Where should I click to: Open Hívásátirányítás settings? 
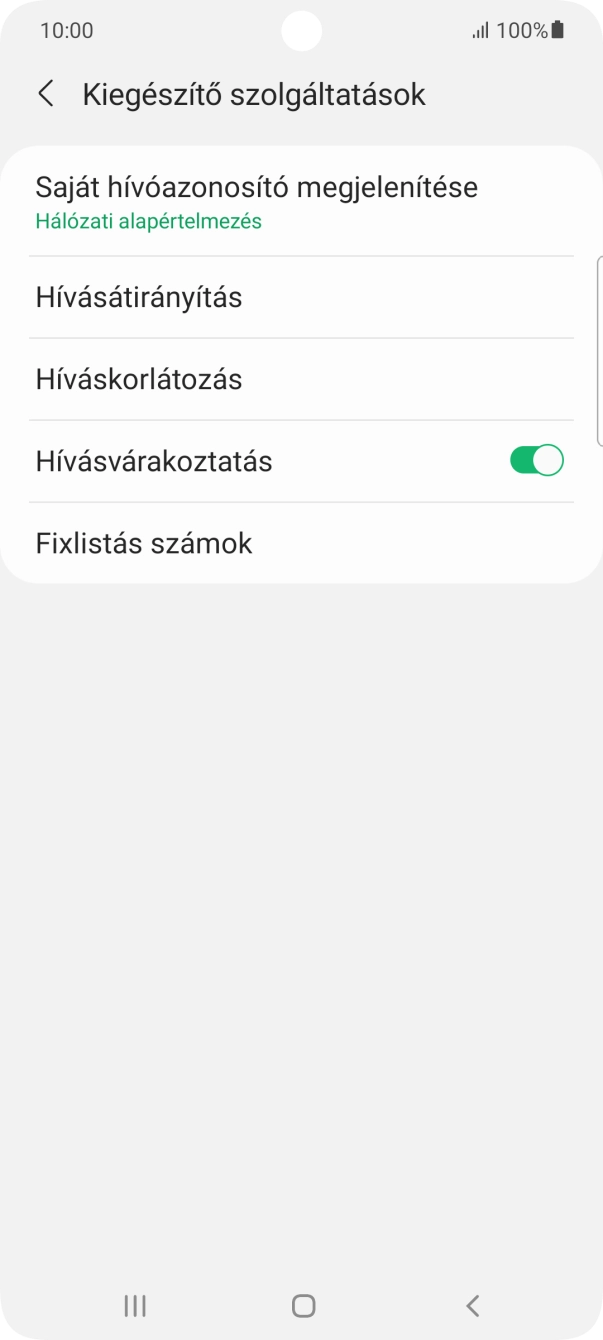pyautogui.click(x=139, y=297)
